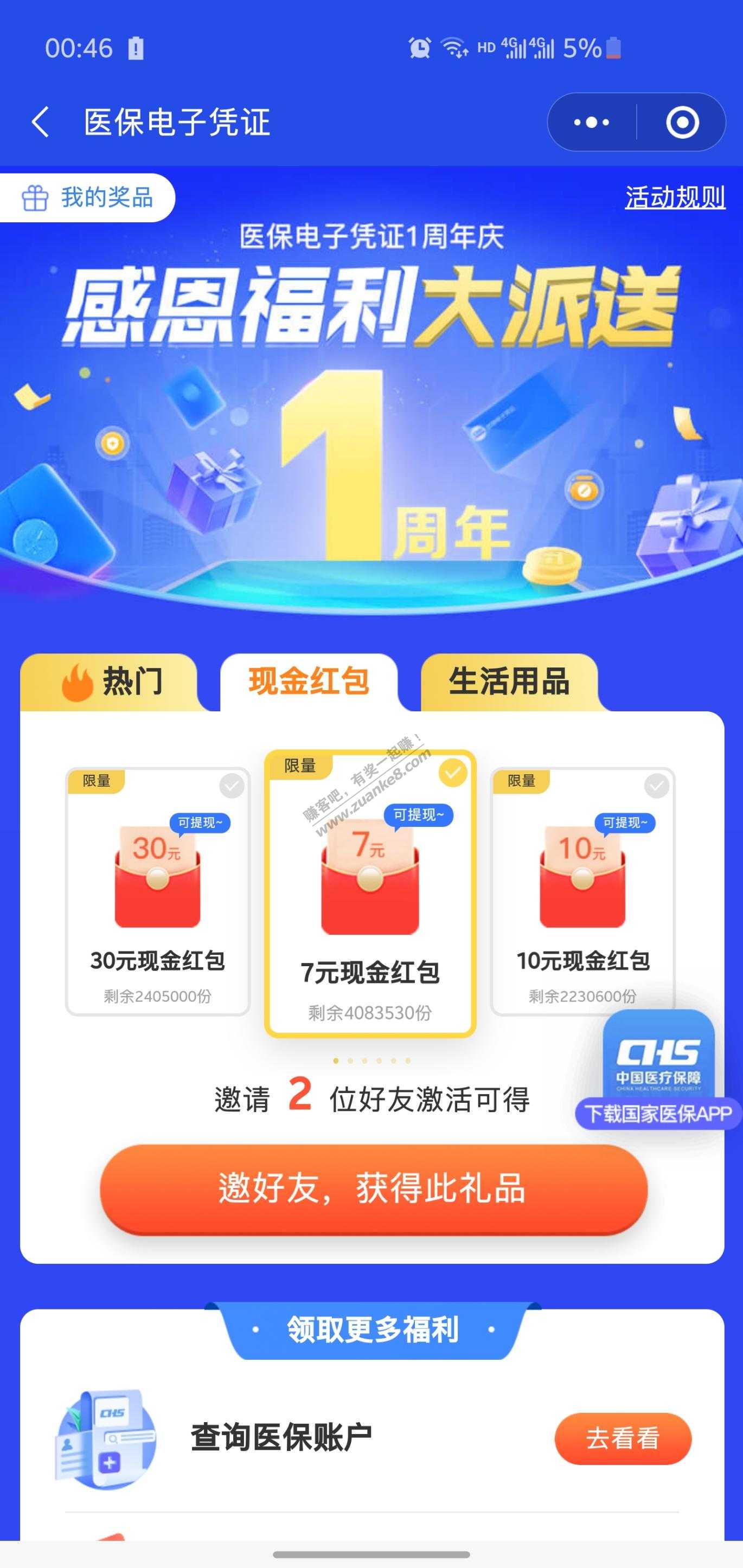View 活动规则 activity rules
The image size is (743, 1568).
675,197
